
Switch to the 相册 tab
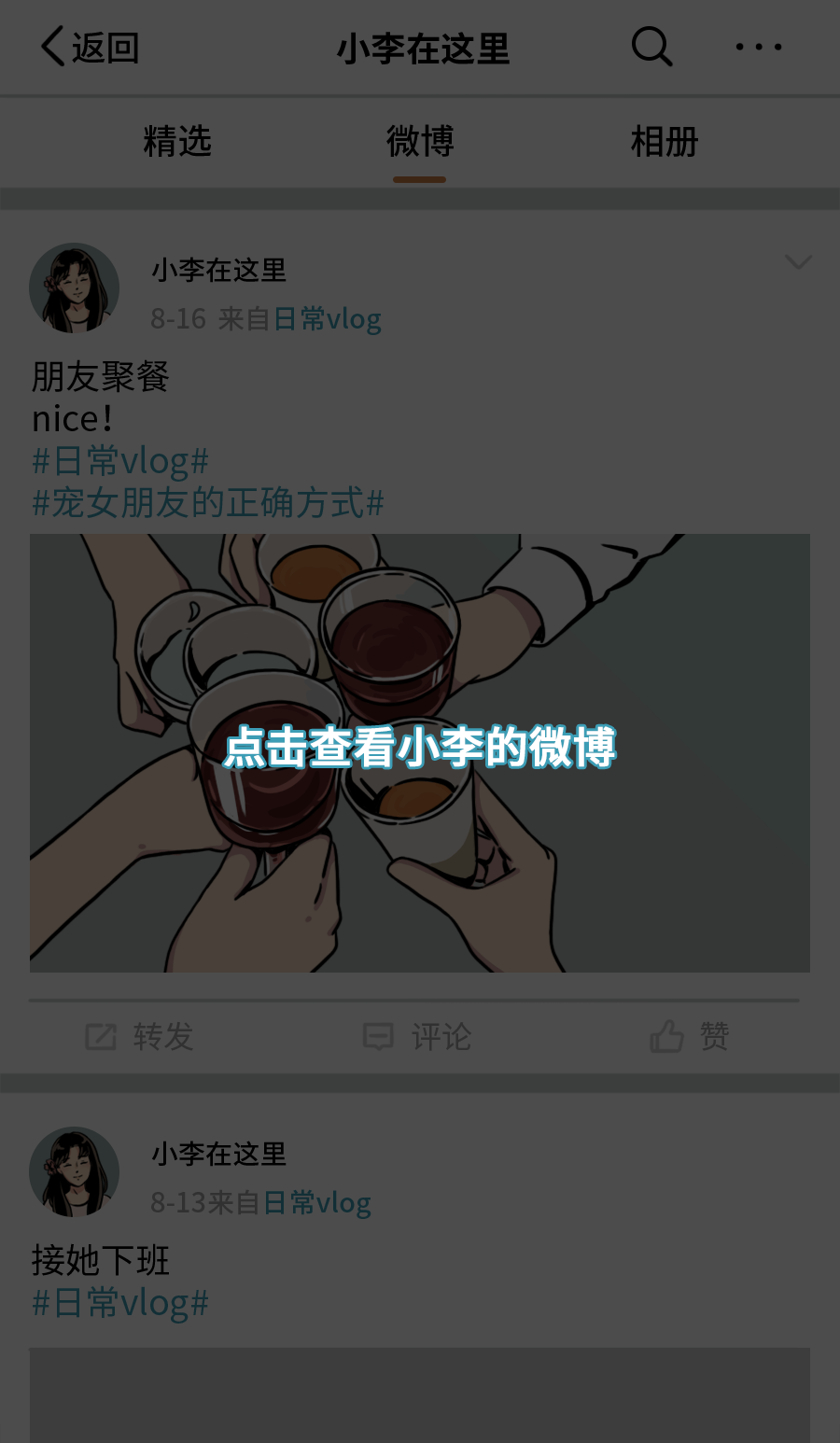pyautogui.click(x=664, y=143)
